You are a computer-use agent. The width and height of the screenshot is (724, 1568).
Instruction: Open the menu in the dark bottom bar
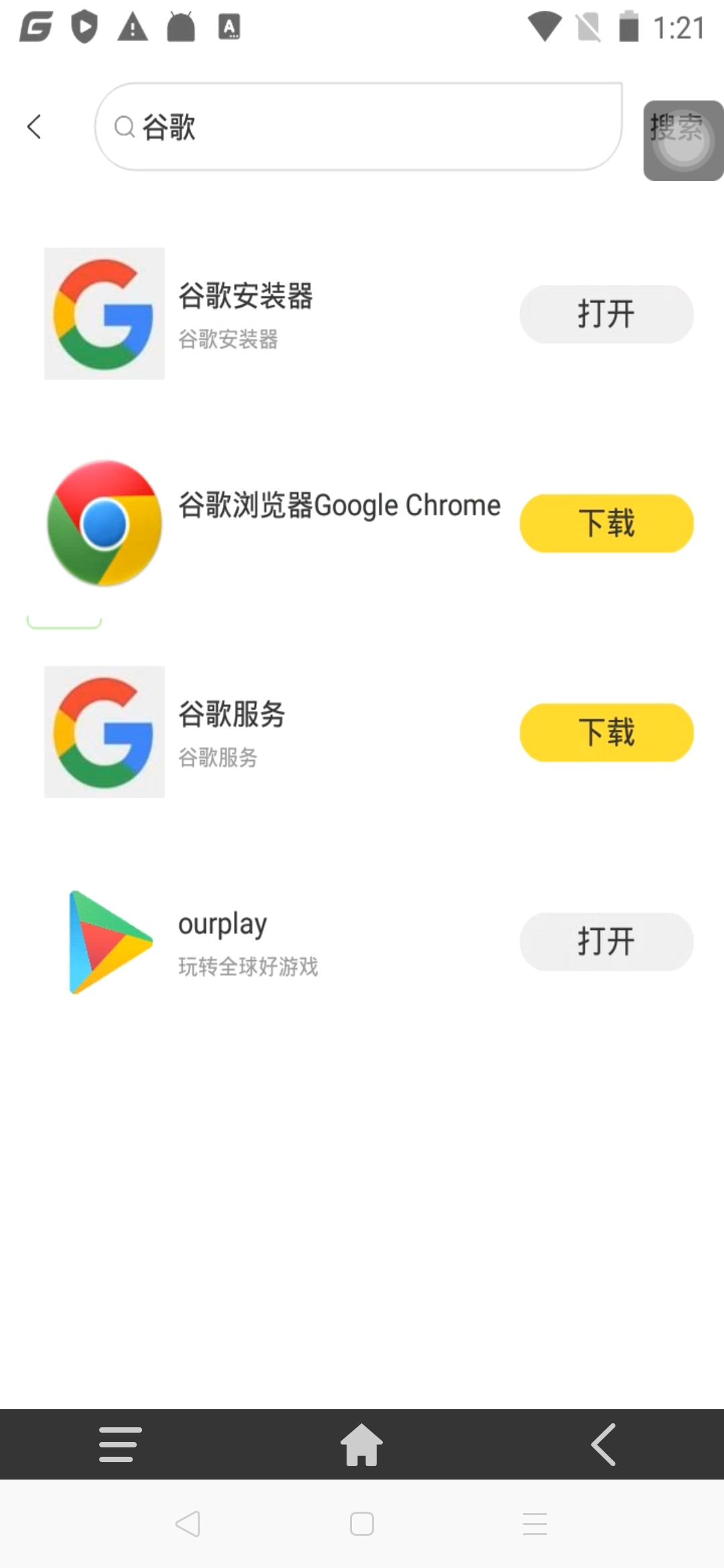tap(120, 1444)
